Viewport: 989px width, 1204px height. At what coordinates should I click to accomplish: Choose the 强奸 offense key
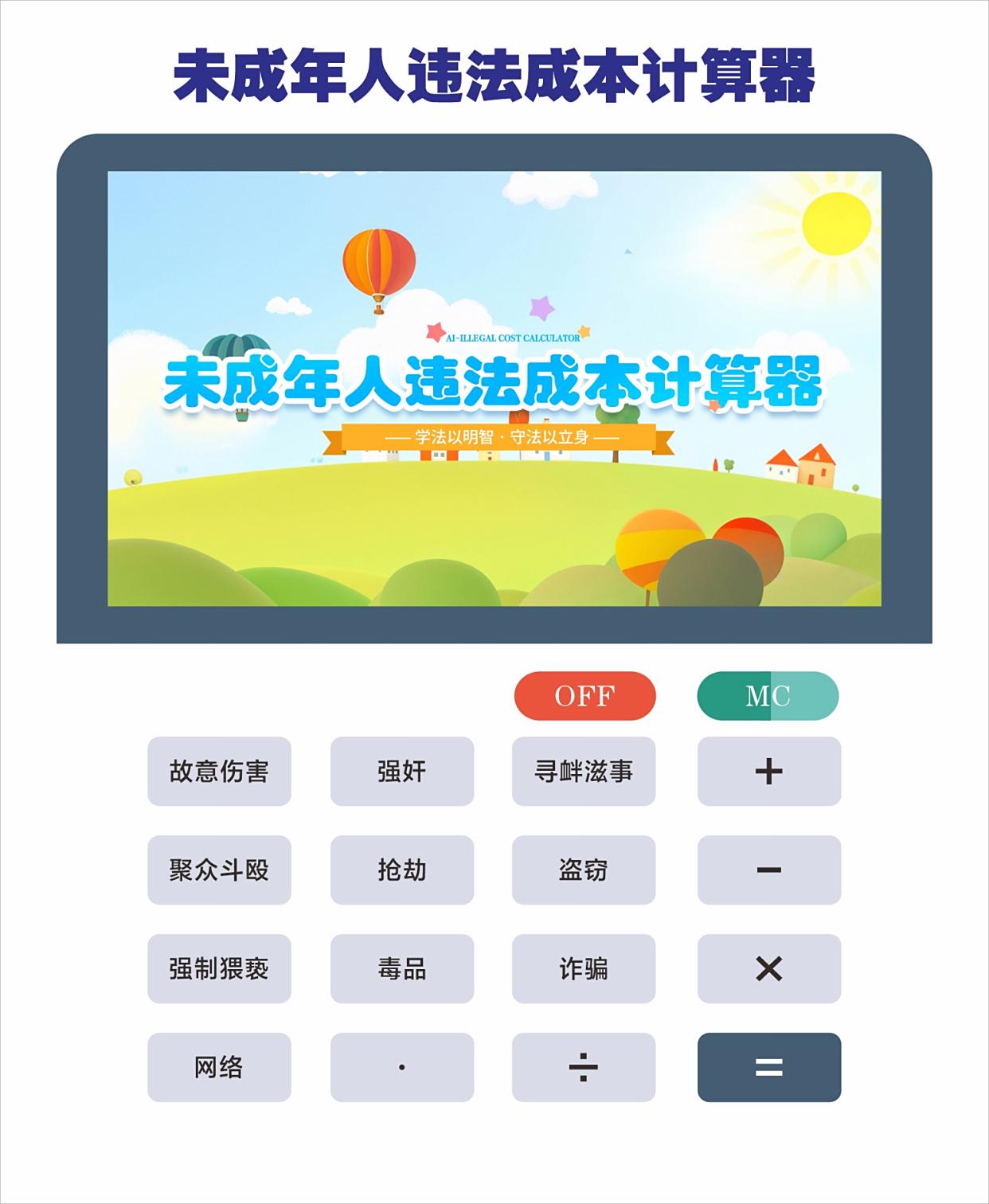402,771
